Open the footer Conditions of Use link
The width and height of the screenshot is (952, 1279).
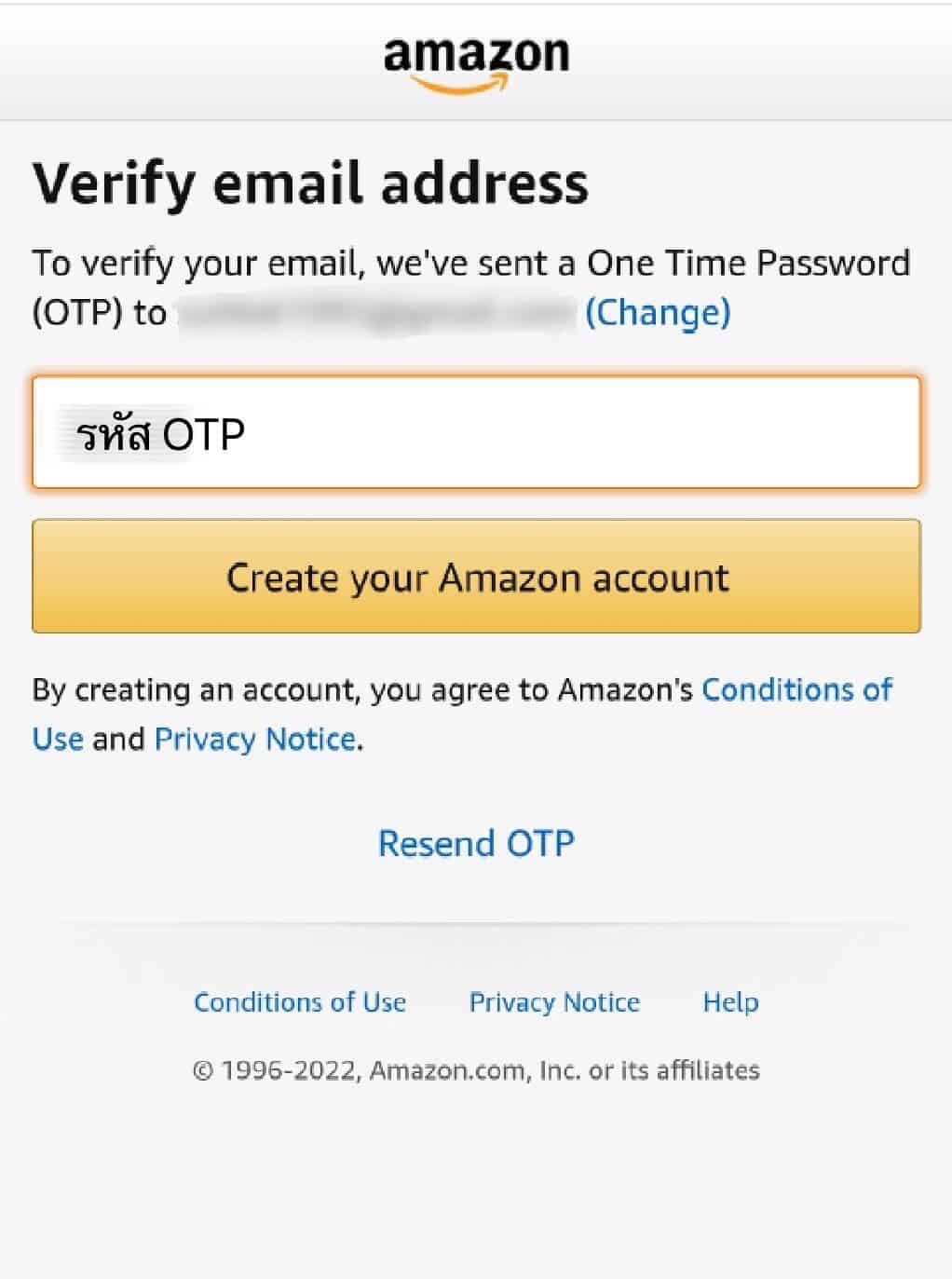coord(299,1002)
